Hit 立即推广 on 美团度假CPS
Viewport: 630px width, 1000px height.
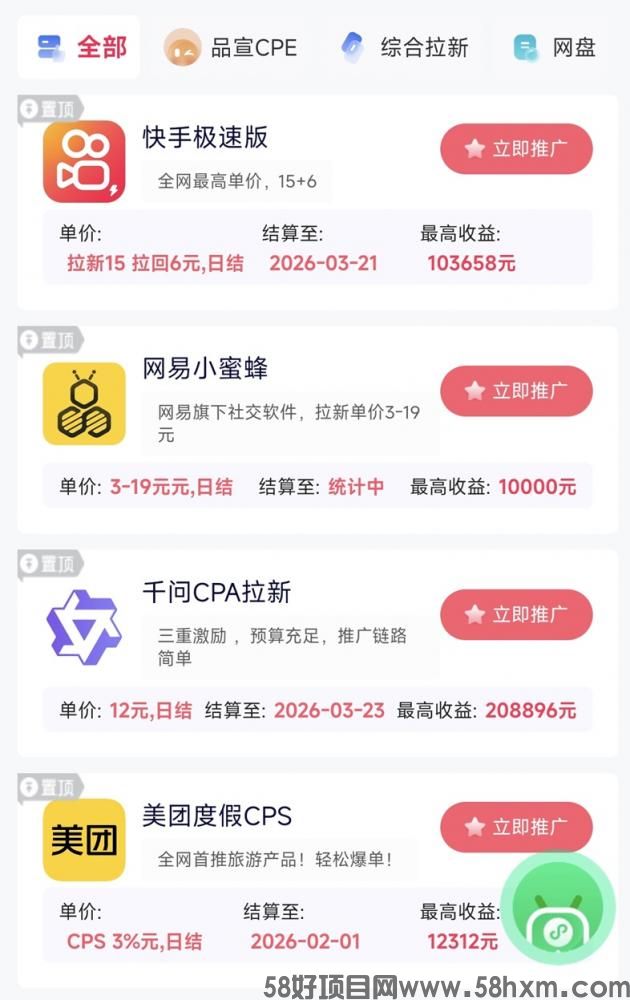coord(516,827)
